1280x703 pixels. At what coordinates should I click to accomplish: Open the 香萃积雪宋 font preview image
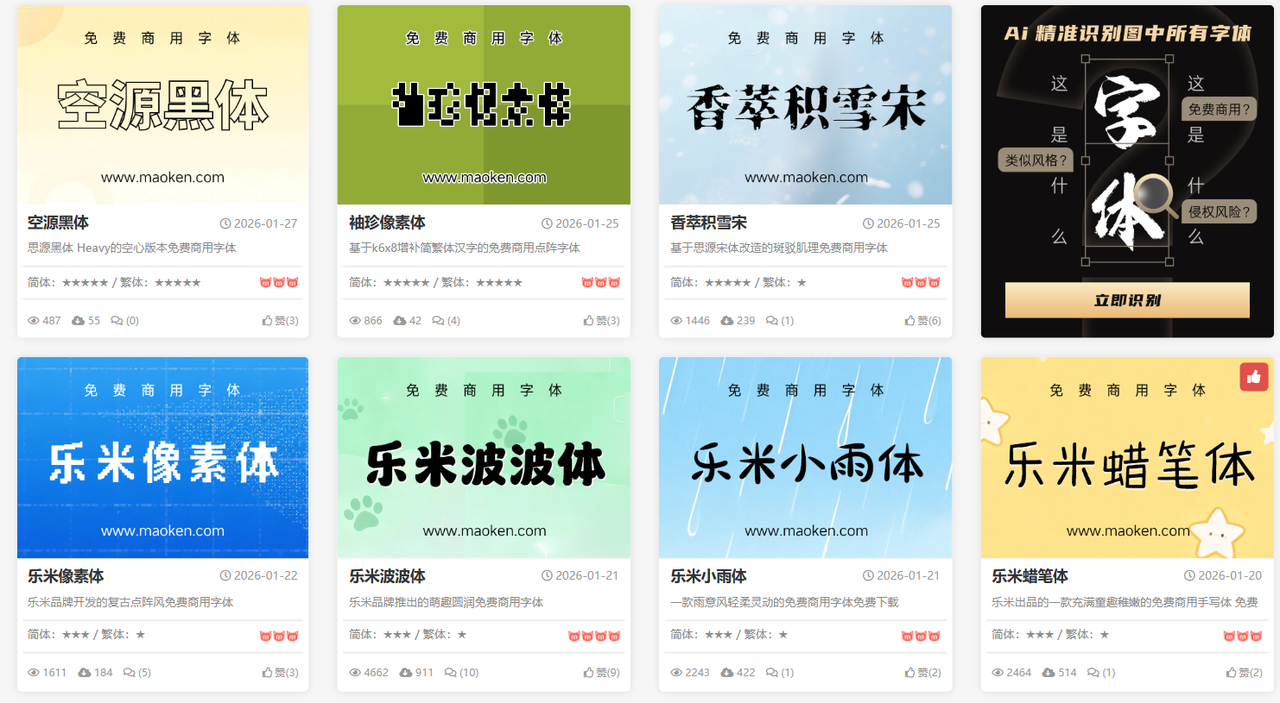coord(805,105)
